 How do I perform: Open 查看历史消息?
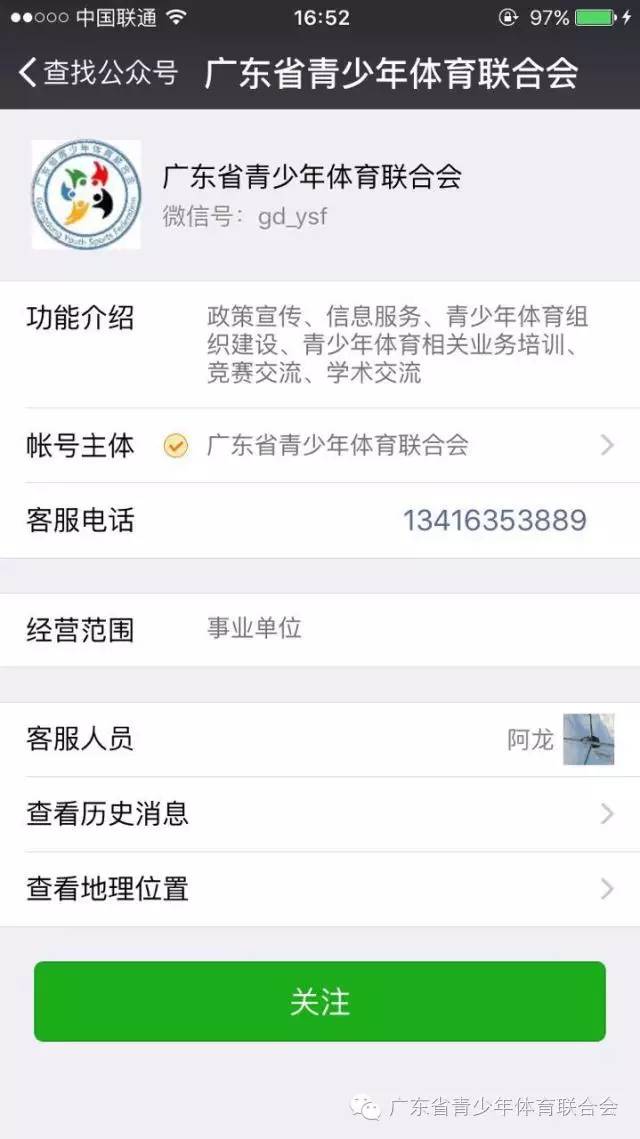click(320, 814)
